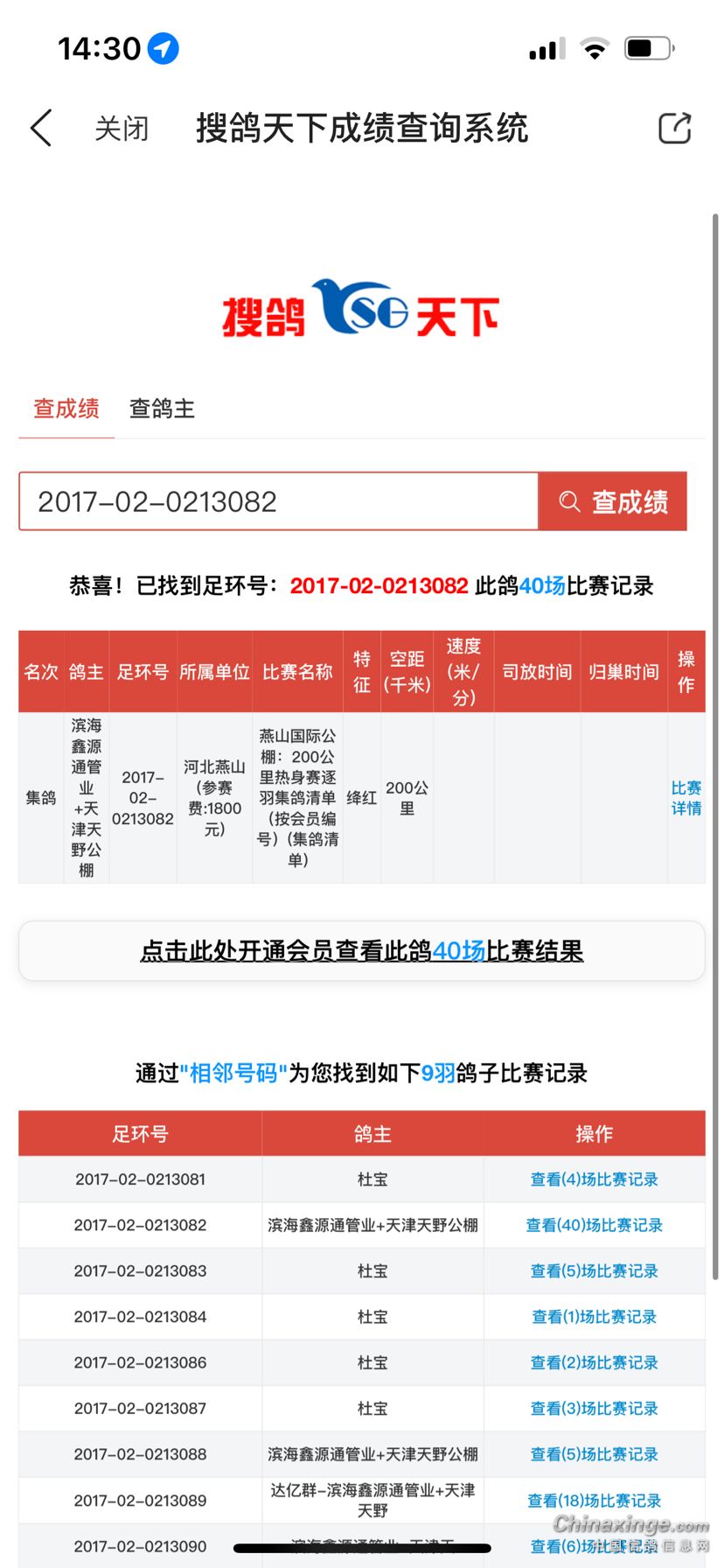Select the 查成绩 tab

[x=66, y=409]
